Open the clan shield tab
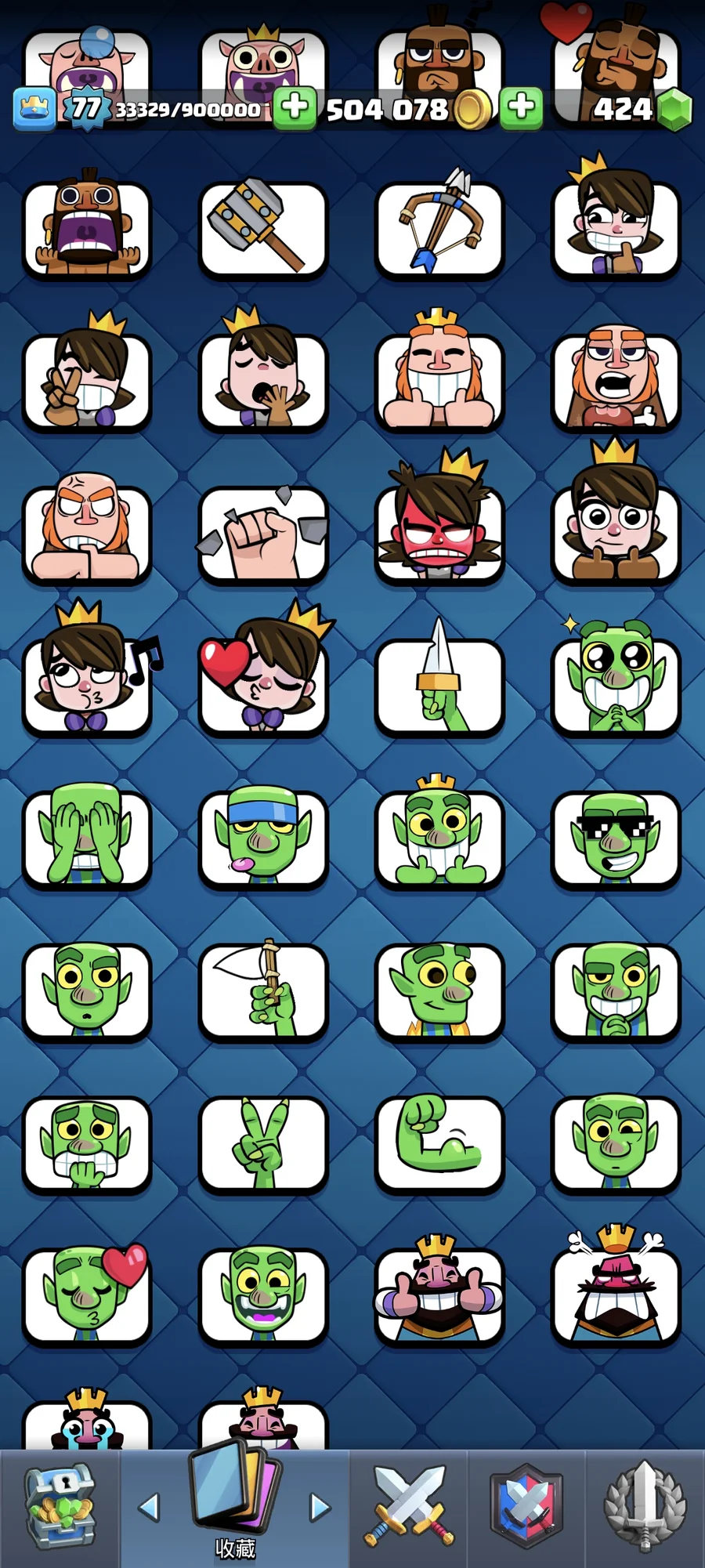 coord(526,1508)
